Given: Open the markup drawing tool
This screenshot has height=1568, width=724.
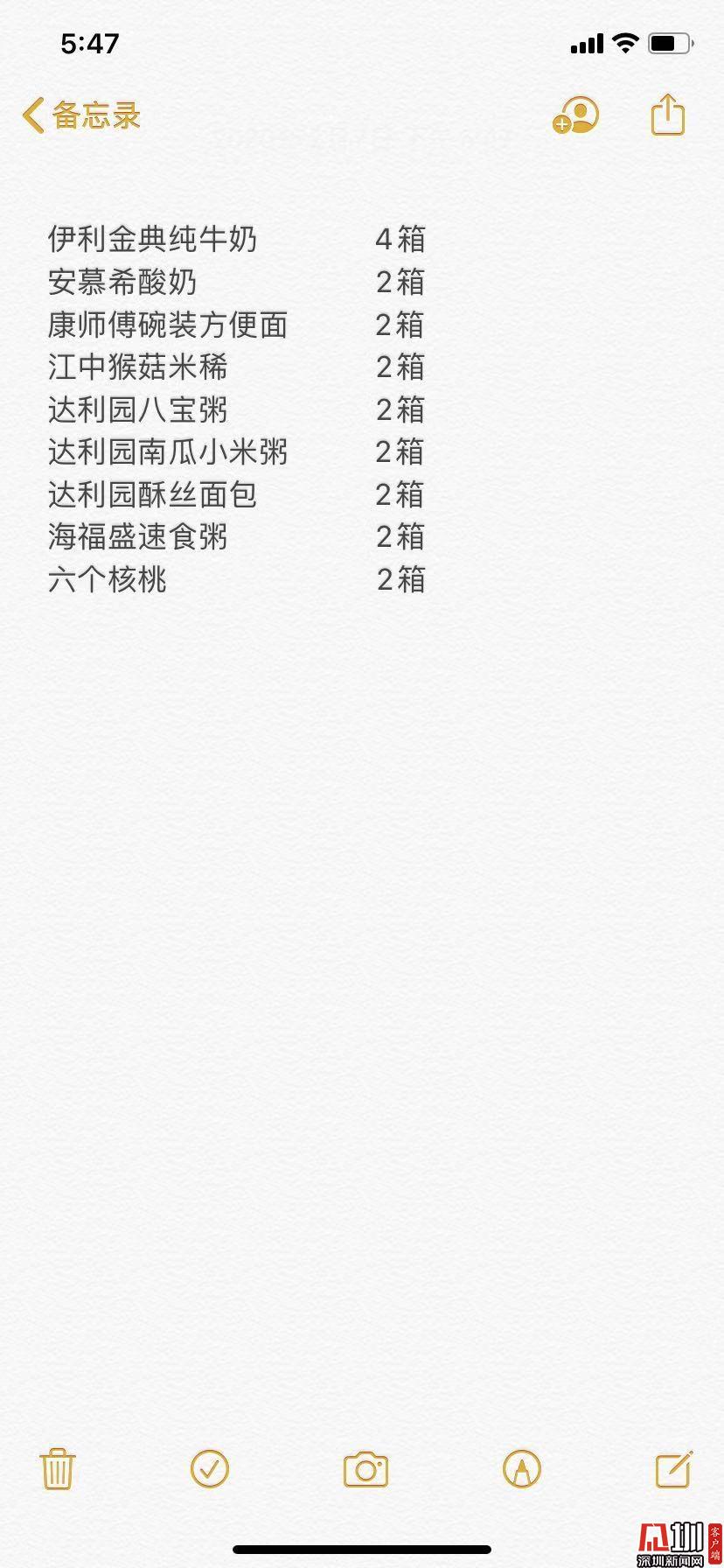Looking at the screenshot, I should pos(522,1469).
